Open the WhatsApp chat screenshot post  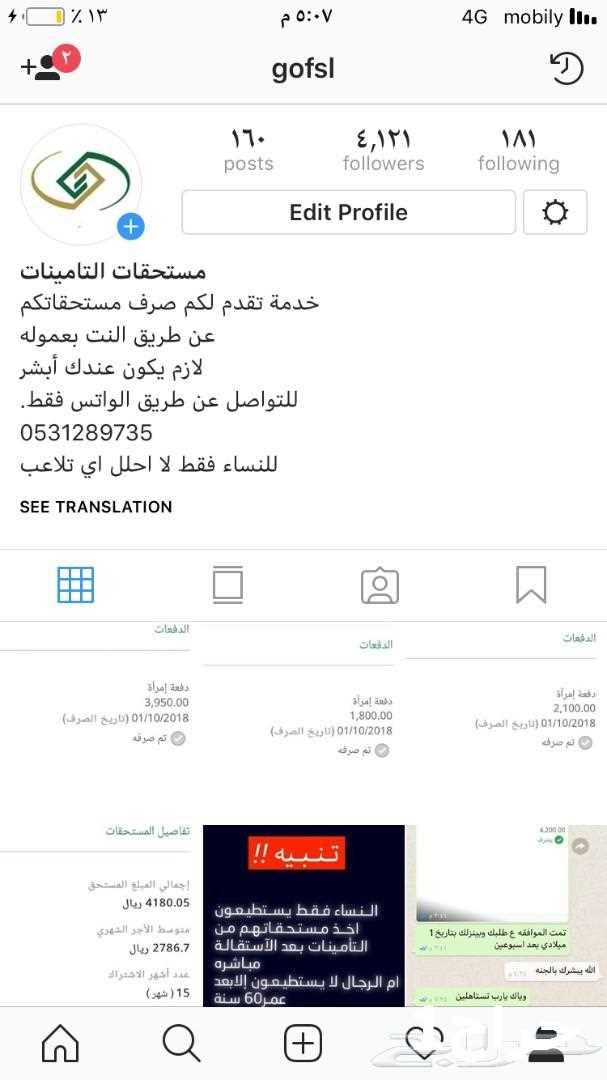(x=506, y=916)
